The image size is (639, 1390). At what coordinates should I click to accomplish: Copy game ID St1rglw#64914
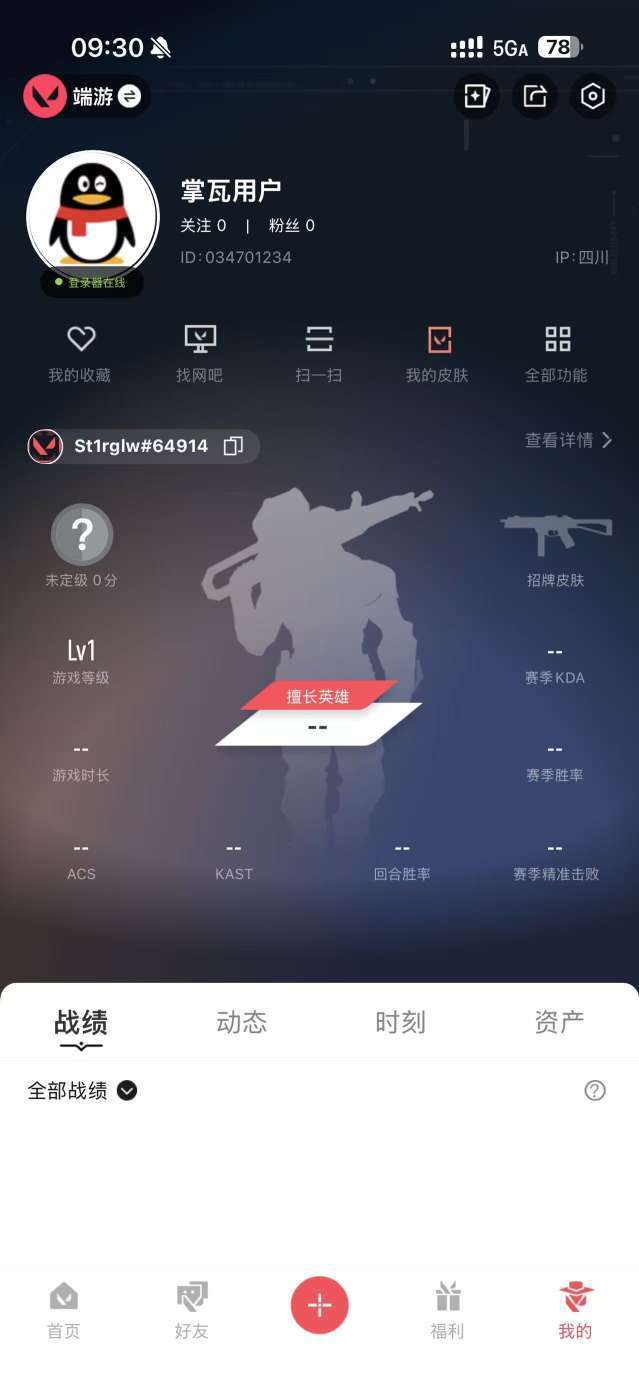[x=233, y=446]
